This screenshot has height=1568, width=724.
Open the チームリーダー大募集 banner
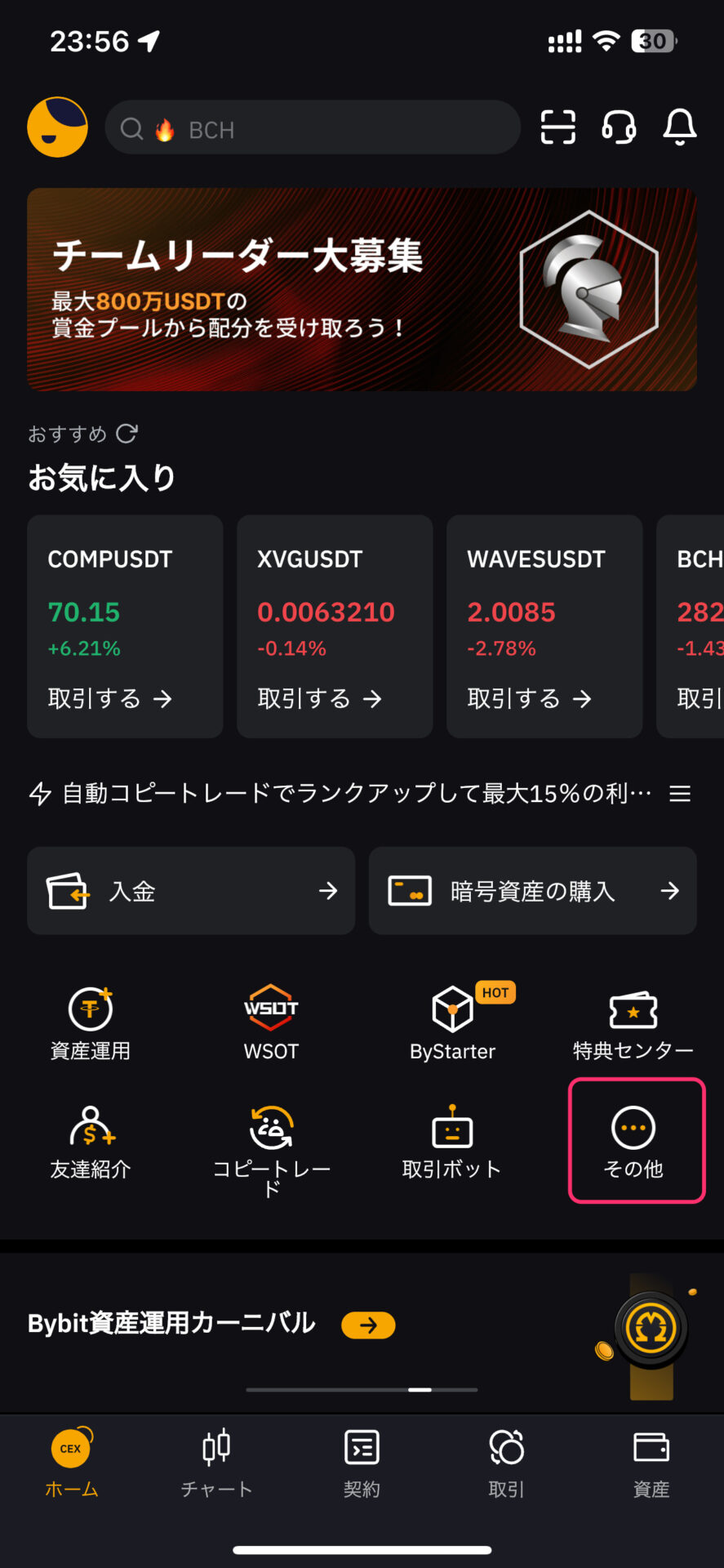coord(362,289)
